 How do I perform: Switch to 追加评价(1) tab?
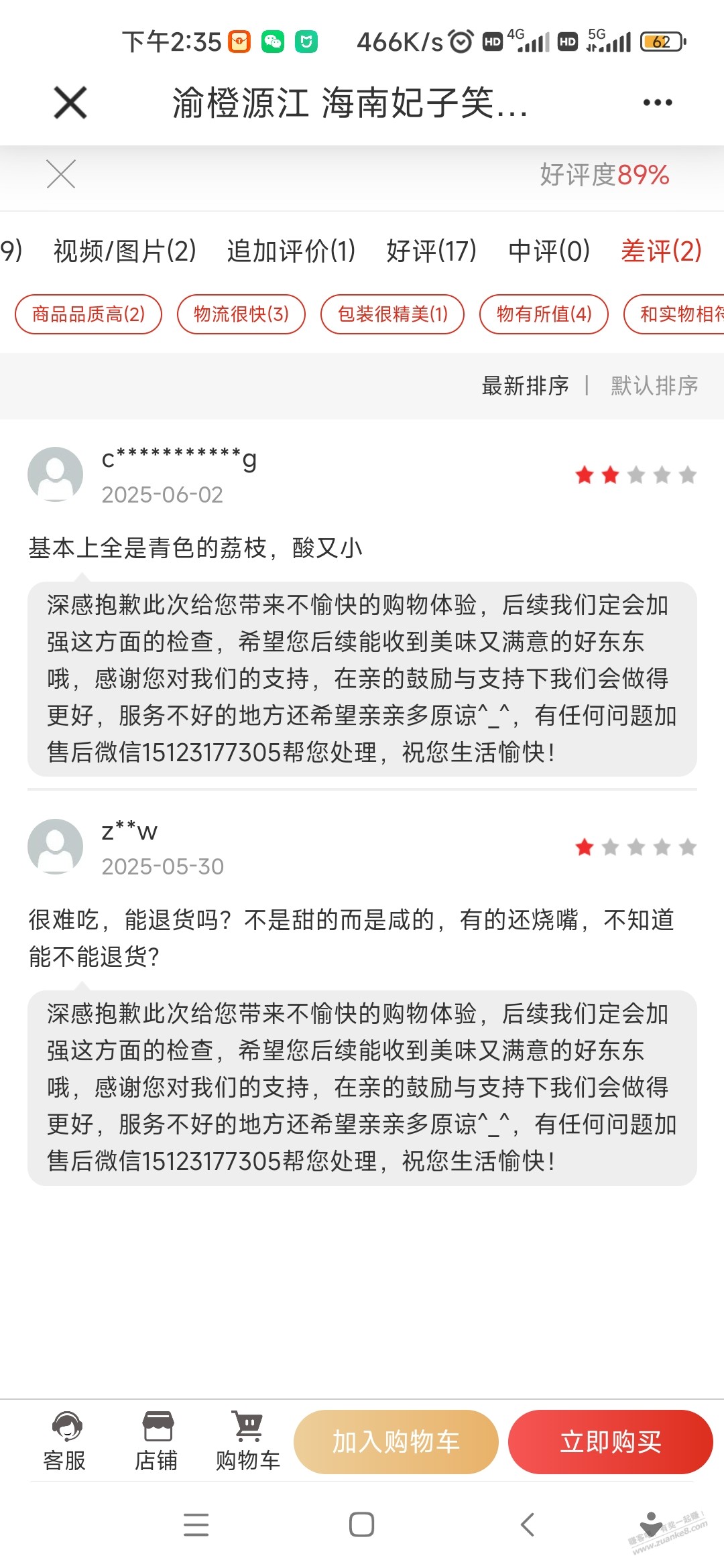pyautogui.click(x=291, y=251)
